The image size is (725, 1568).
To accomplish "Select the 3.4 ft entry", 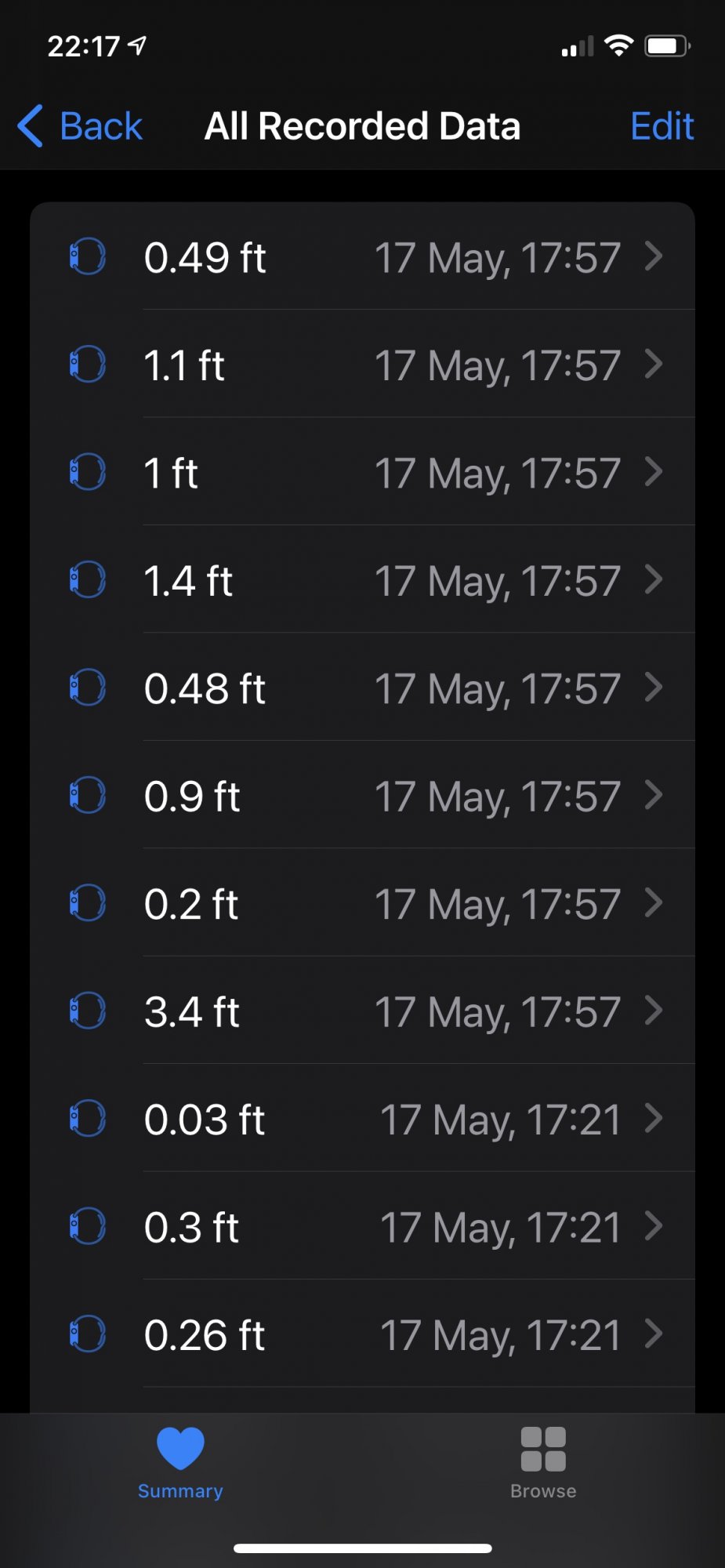I will click(x=362, y=1011).
